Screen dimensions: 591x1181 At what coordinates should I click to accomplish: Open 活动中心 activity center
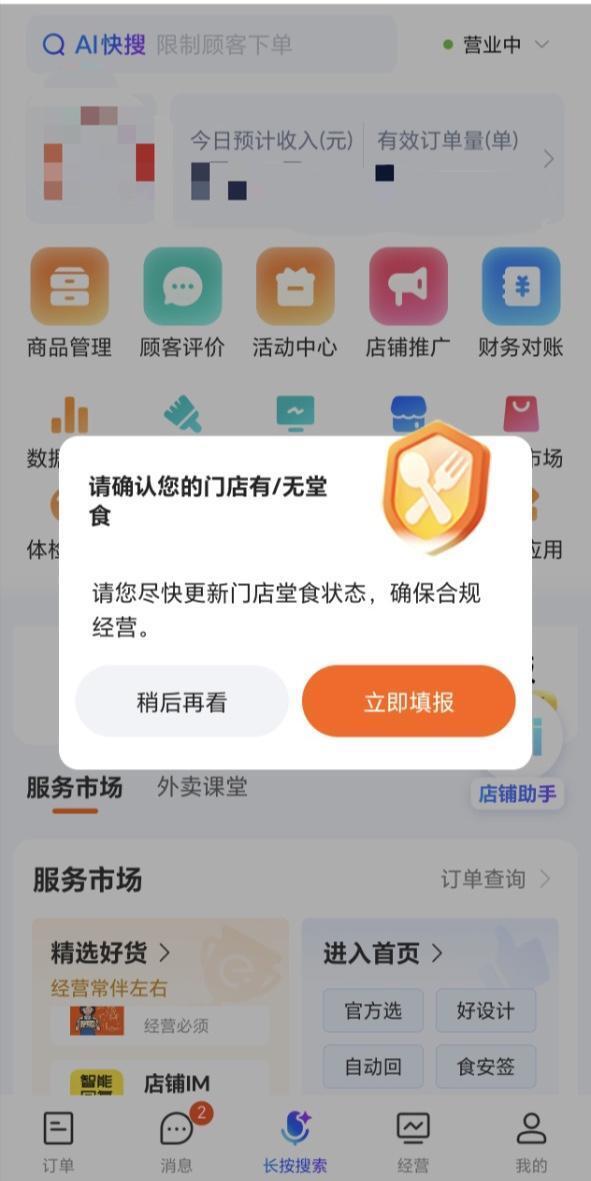[295, 303]
